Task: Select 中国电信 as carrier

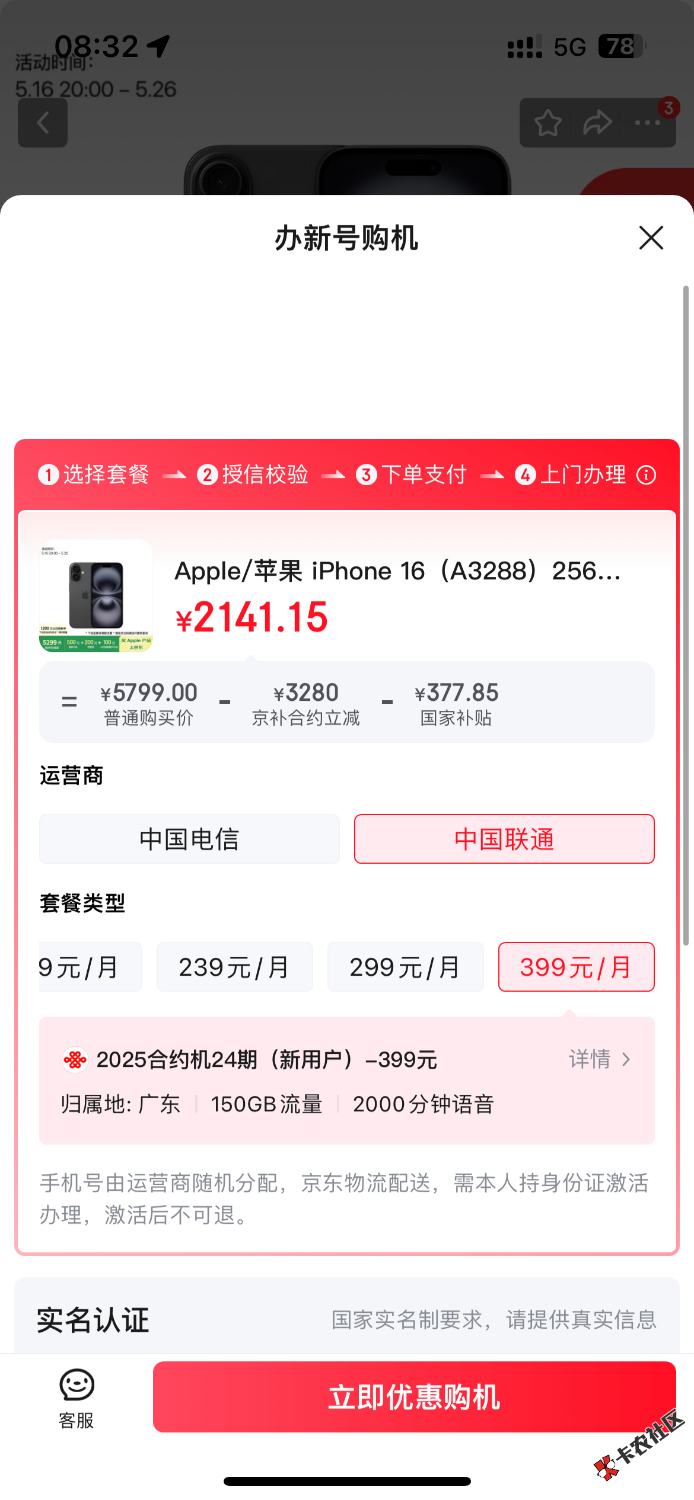Action: point(189,839)
